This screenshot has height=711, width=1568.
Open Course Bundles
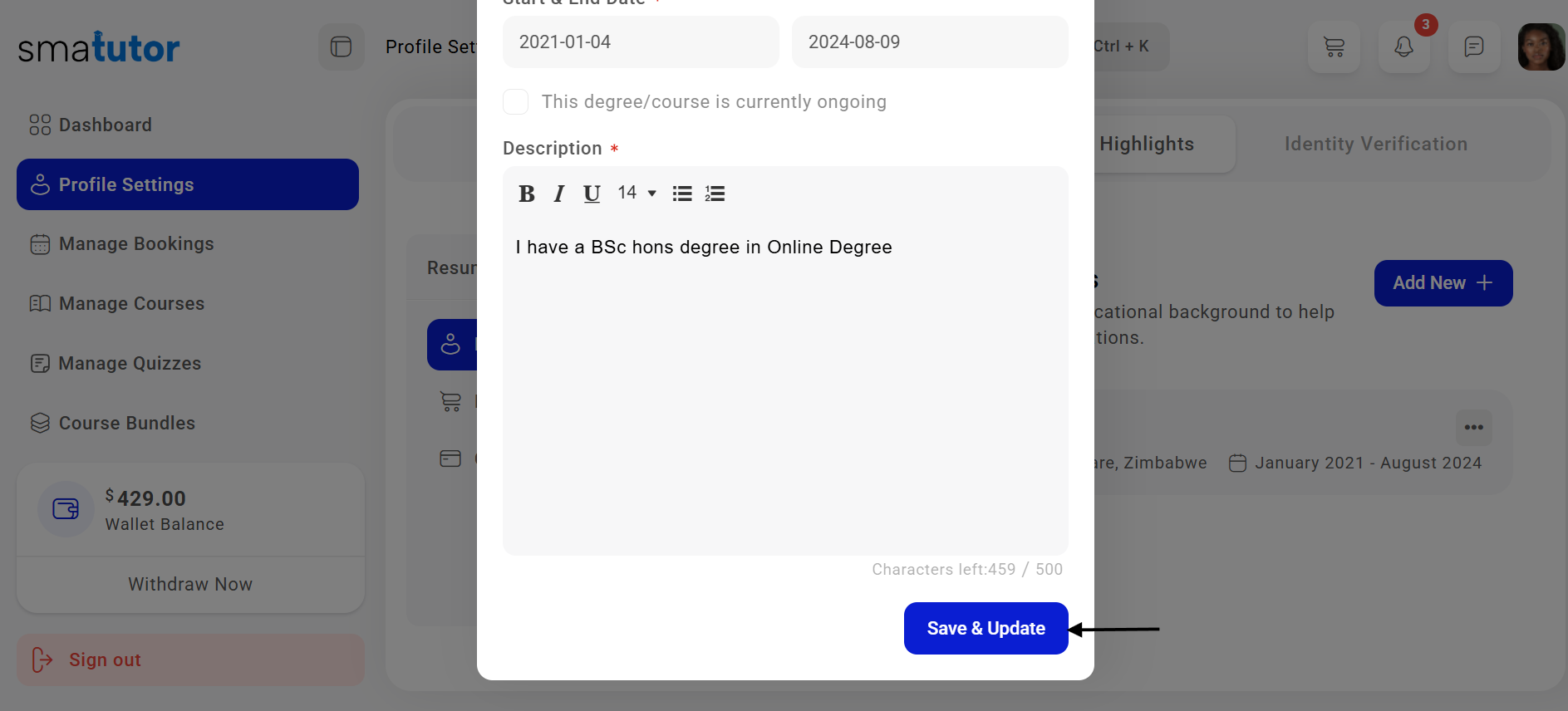126,423
